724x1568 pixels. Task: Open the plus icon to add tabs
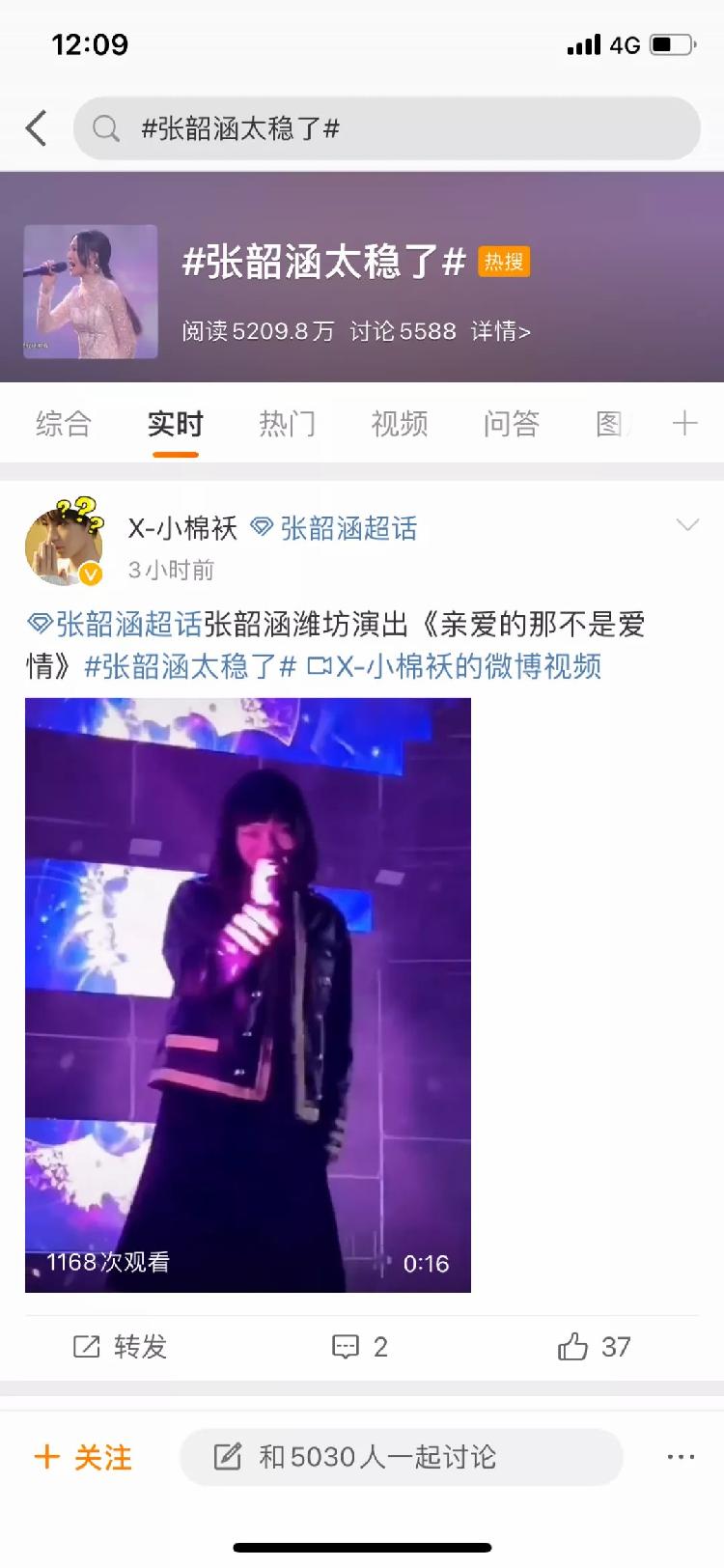coord(684,423)
